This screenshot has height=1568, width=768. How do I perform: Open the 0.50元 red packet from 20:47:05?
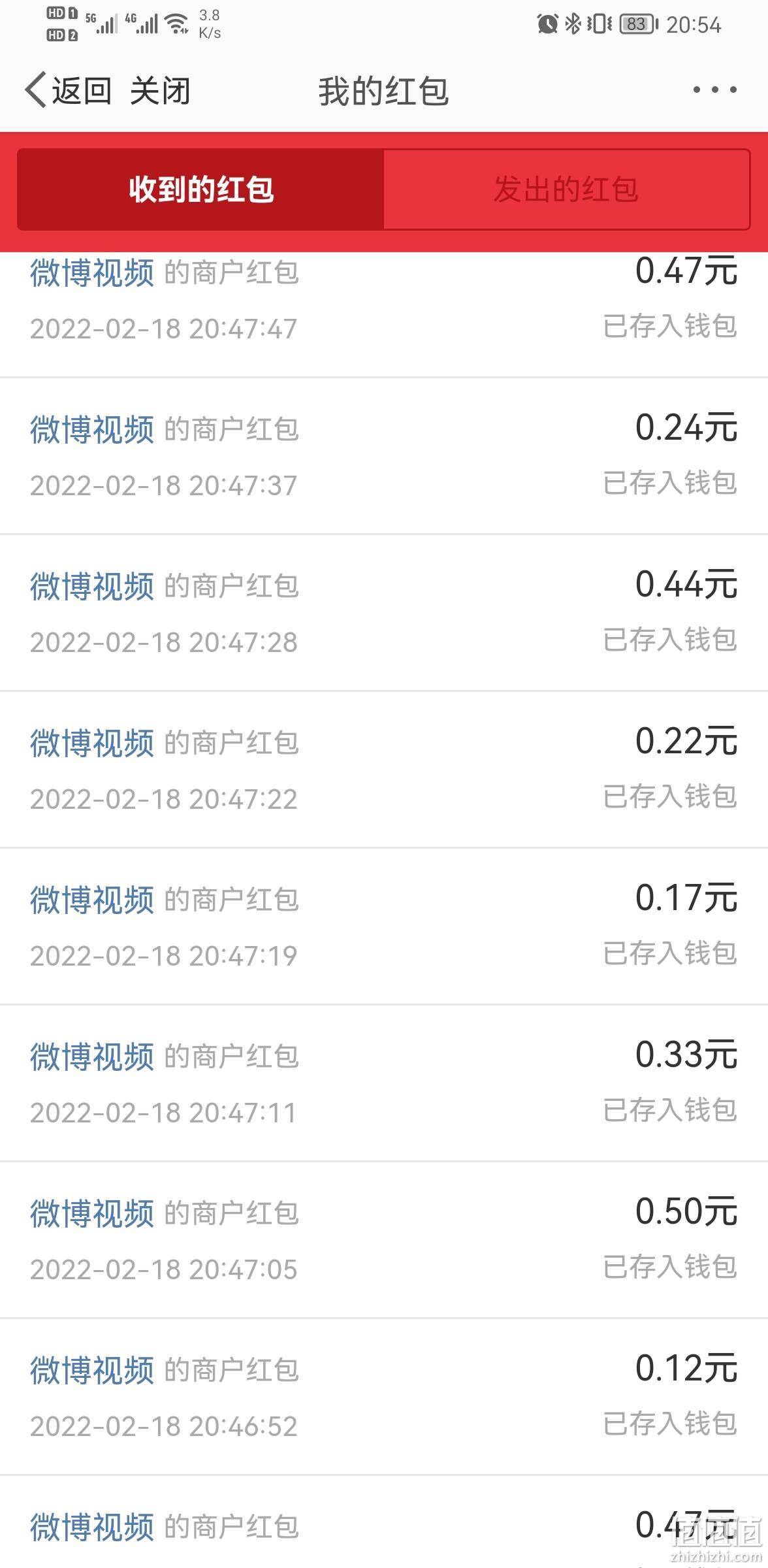384,1240
